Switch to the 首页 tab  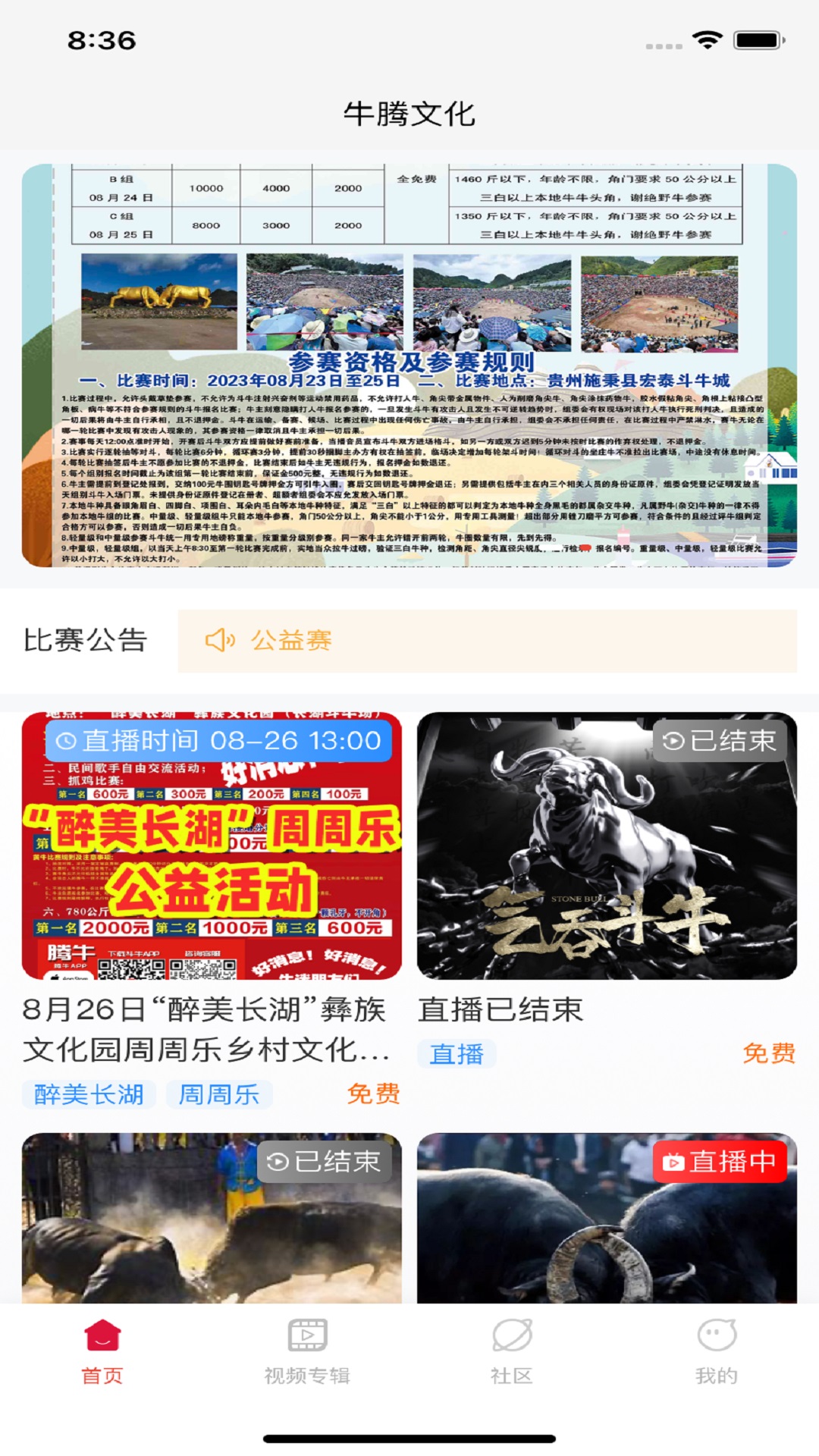pyautogui.click(x=102, y=1354)
